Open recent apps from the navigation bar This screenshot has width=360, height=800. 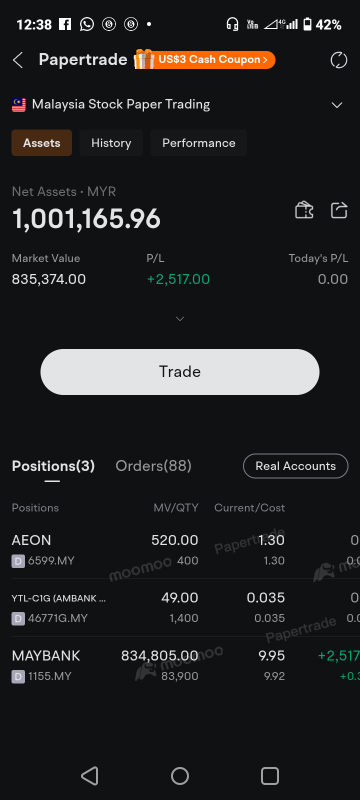click(x=270, y=776)
